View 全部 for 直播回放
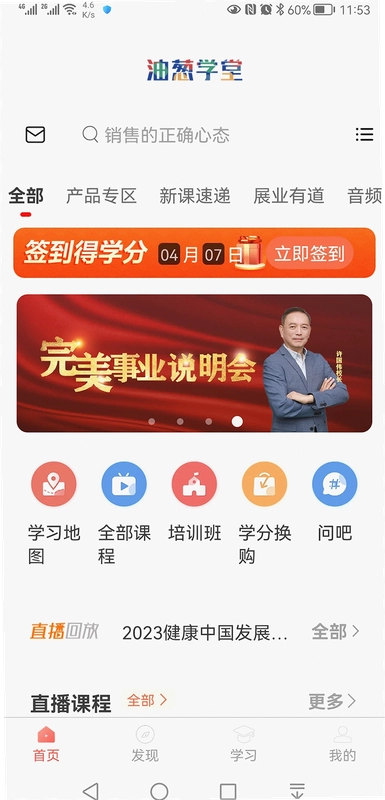The height and width of the screenshot is (800, 385). [336, 632]
